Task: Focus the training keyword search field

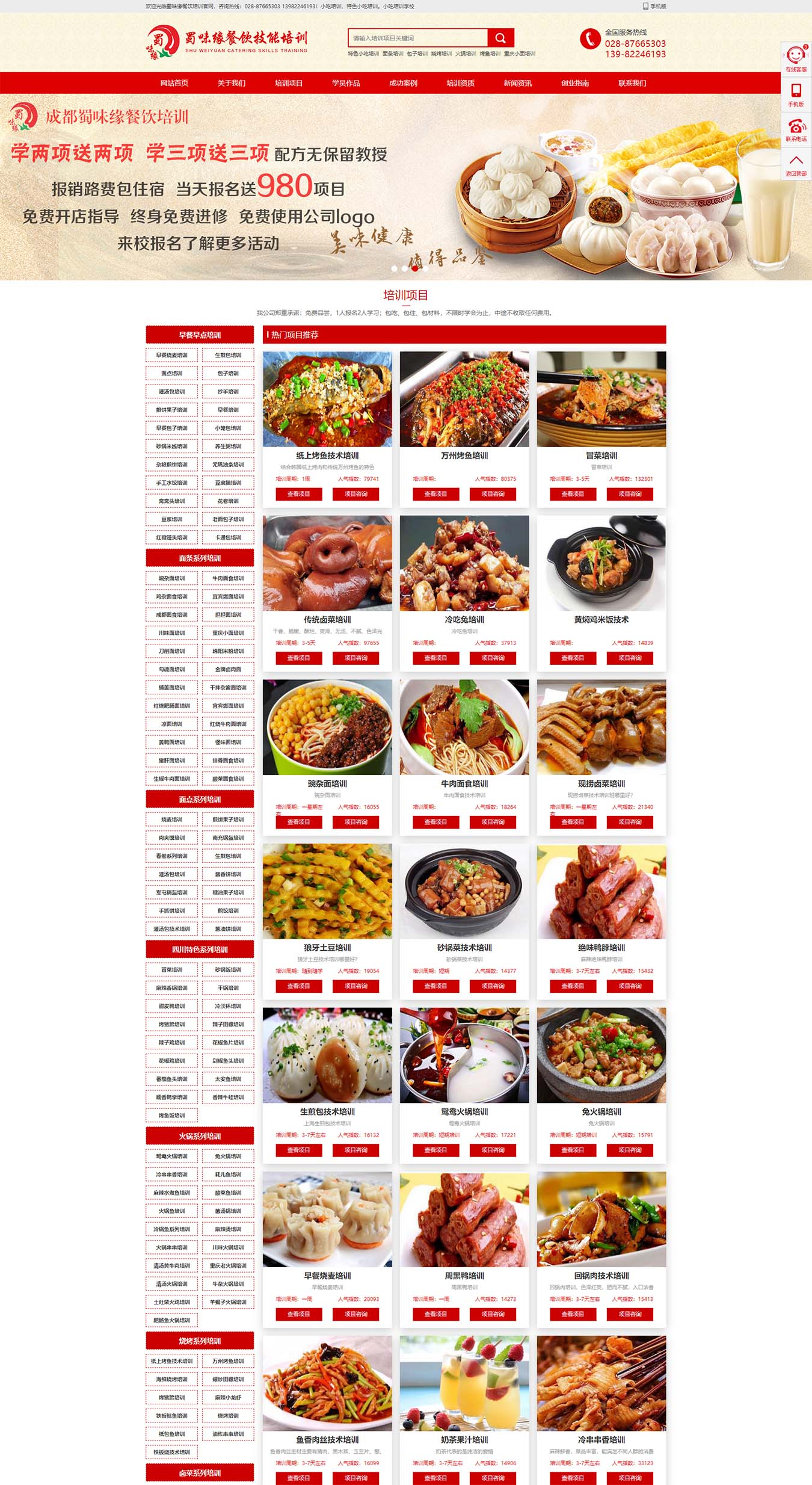Action: (417, 38)
